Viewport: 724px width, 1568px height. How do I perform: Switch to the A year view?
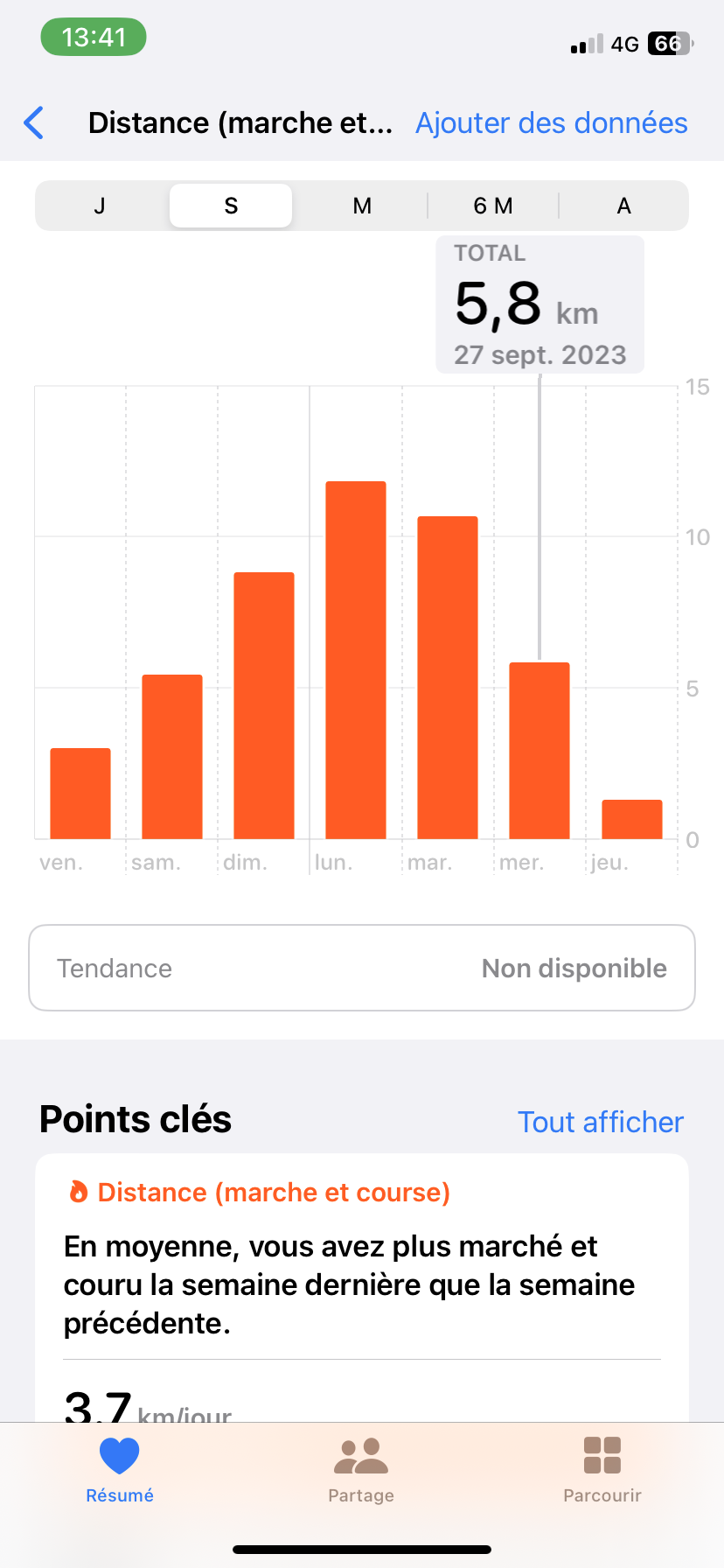(624, 206)
